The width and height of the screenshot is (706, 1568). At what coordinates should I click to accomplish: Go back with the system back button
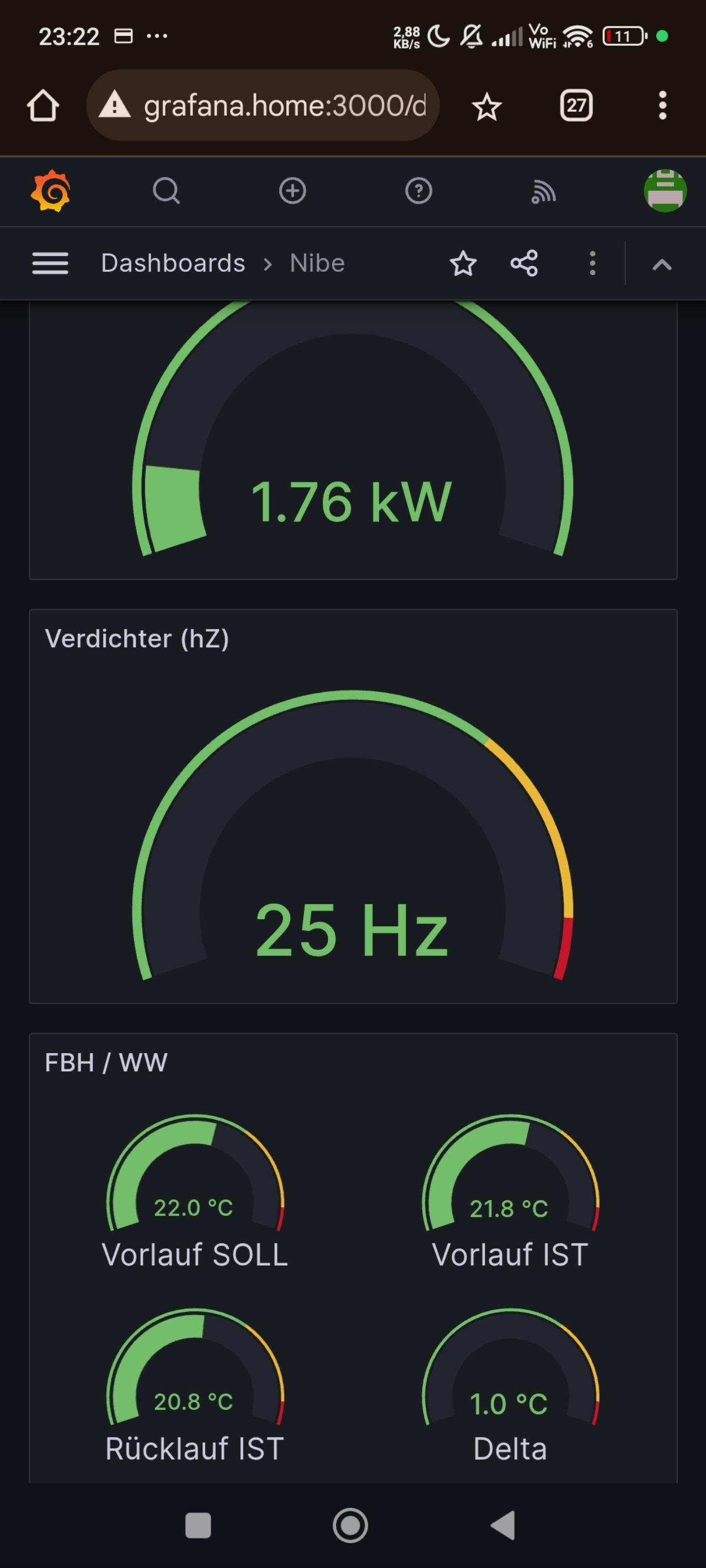point(503,1526)
